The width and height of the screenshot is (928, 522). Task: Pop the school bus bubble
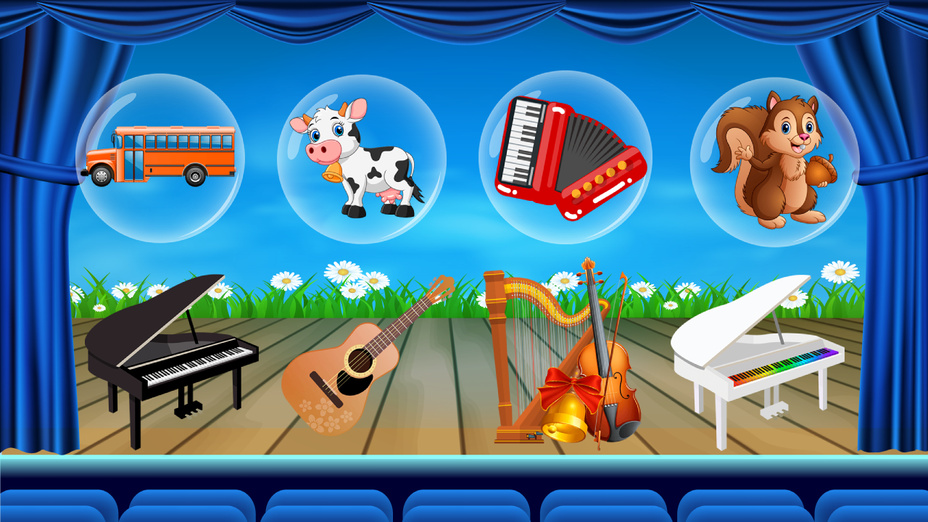point(160,157)
